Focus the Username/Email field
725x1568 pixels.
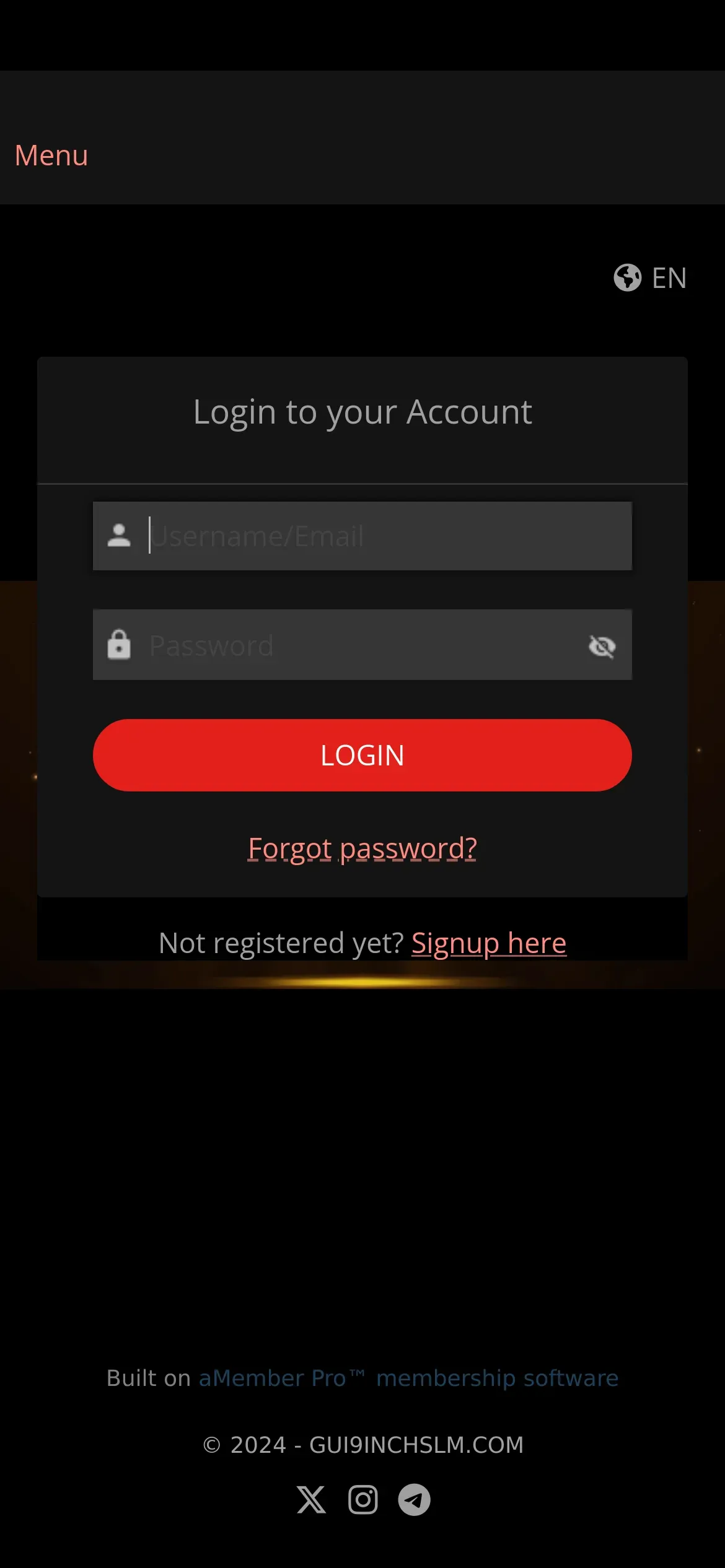tap(362, 536)
